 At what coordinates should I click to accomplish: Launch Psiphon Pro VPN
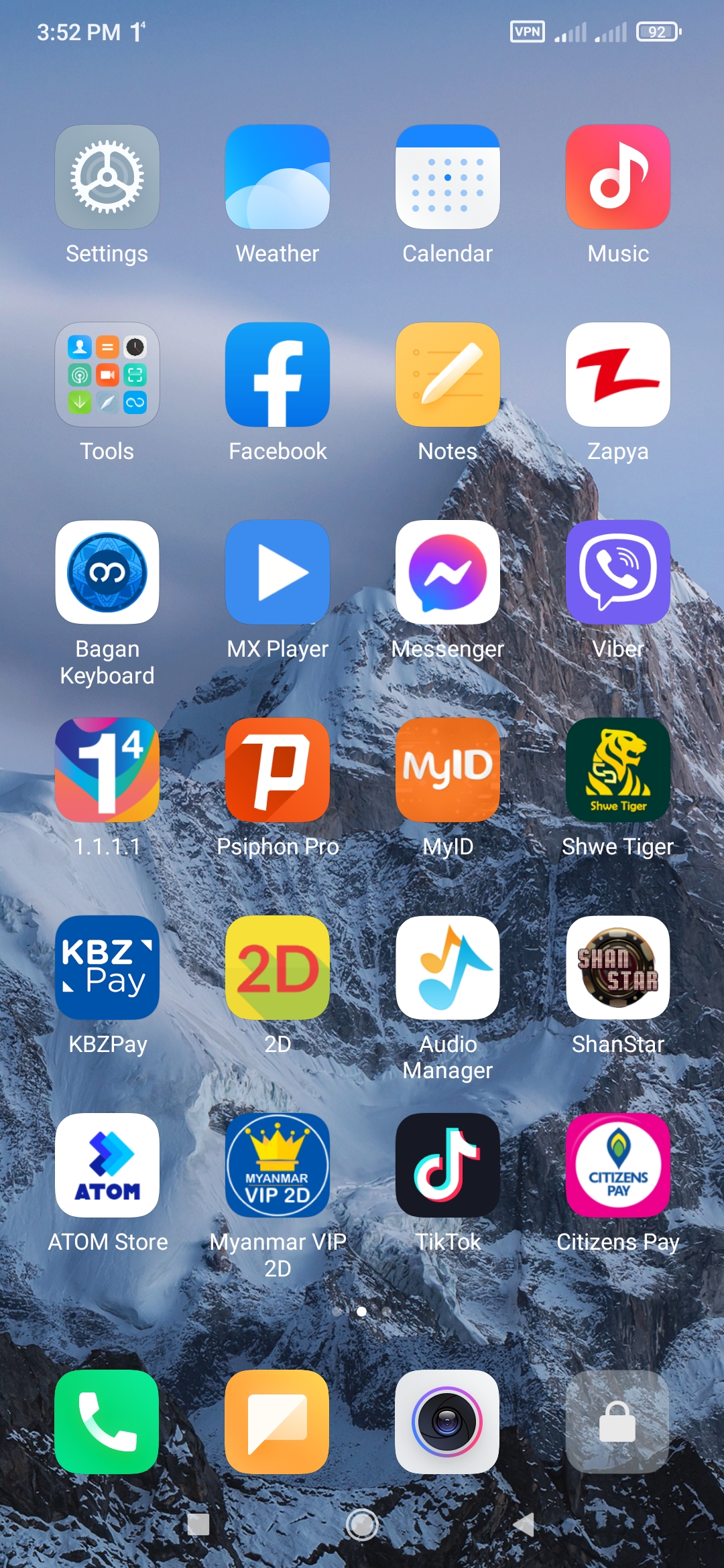(x=278, y=770)
